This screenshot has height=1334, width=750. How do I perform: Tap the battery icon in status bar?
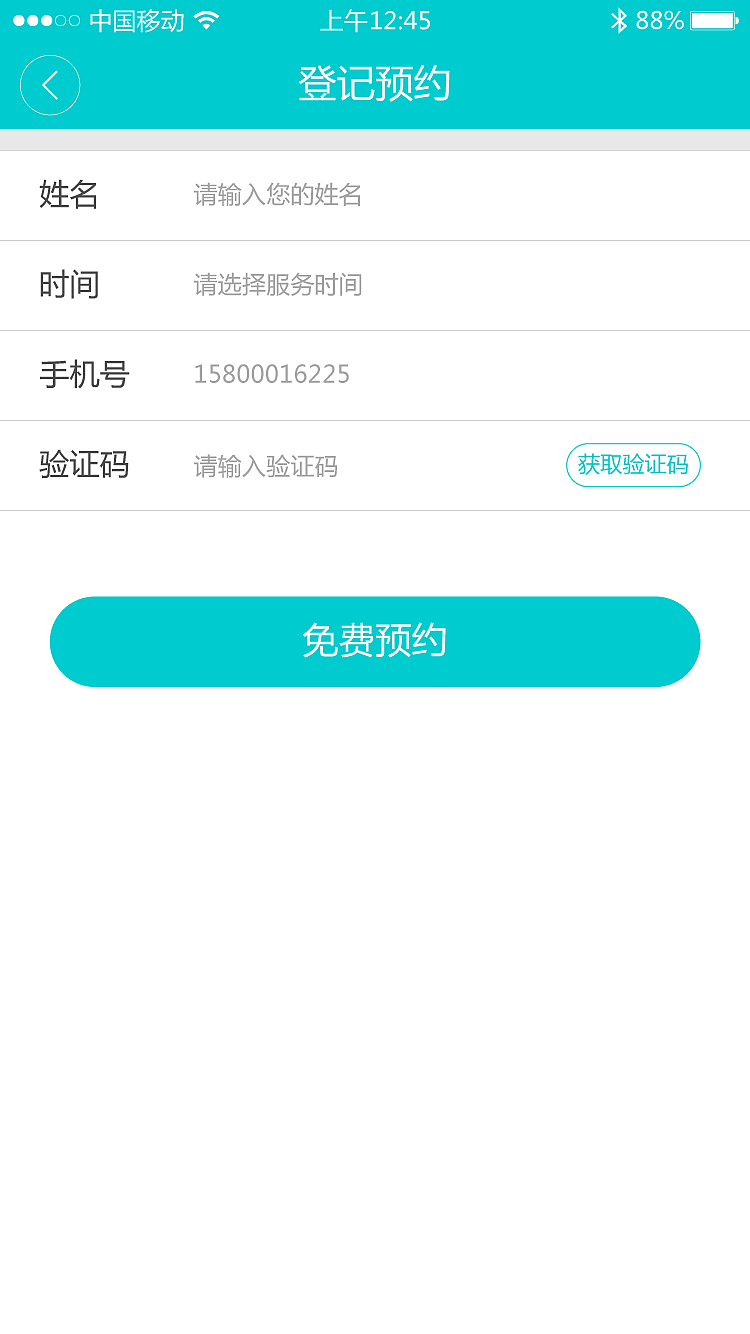click(714, 18)
